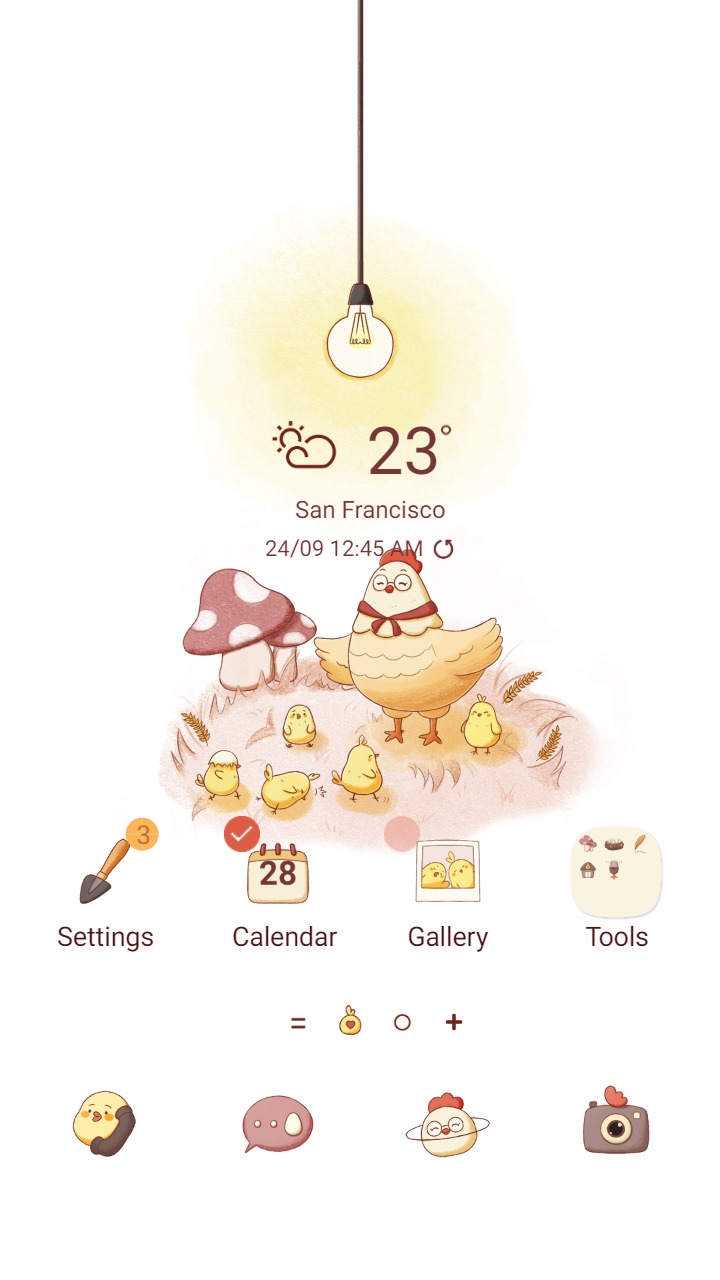Open the Settings app
Image resolution: width=720 pixels, height=1280 pixels.
105,874
